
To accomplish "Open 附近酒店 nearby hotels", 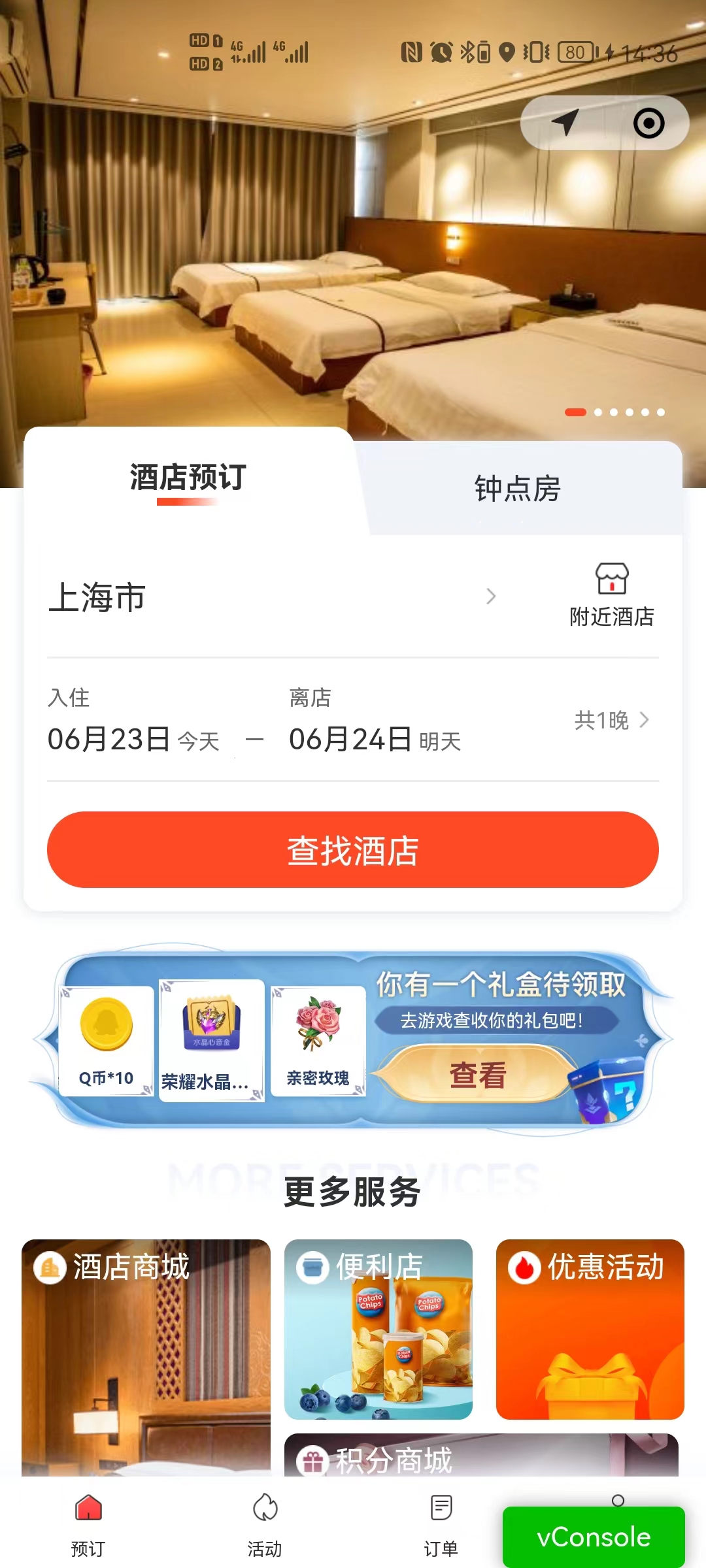I will point(612,595).
